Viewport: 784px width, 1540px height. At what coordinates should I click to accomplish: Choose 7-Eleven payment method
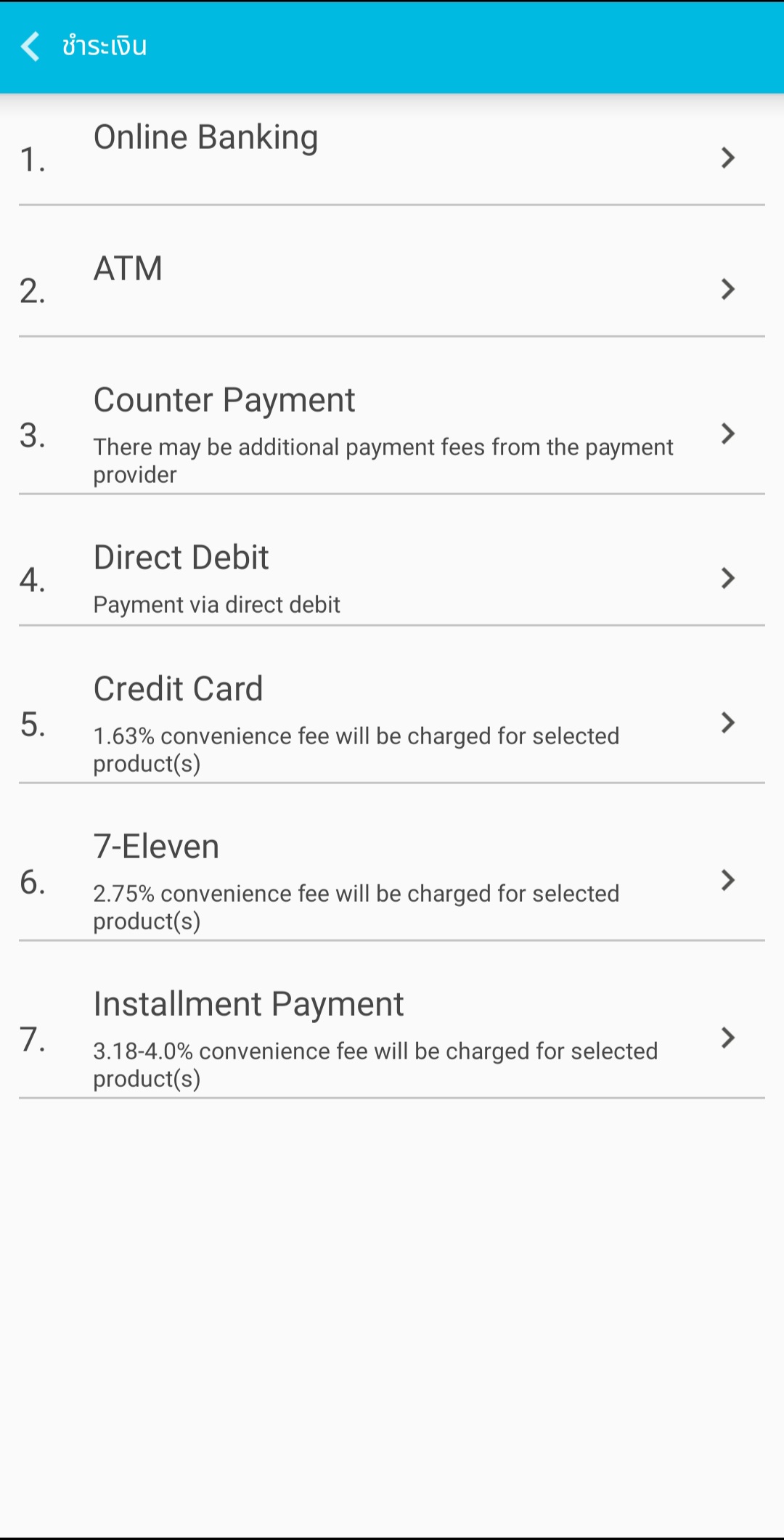392,880
